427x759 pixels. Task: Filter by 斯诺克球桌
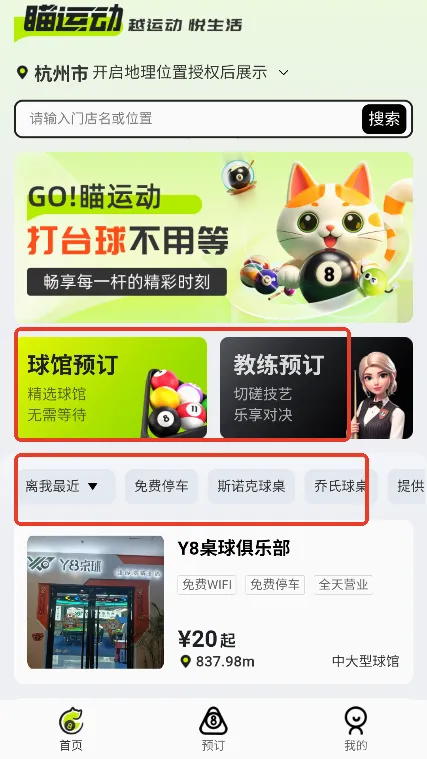coord(251,486)
